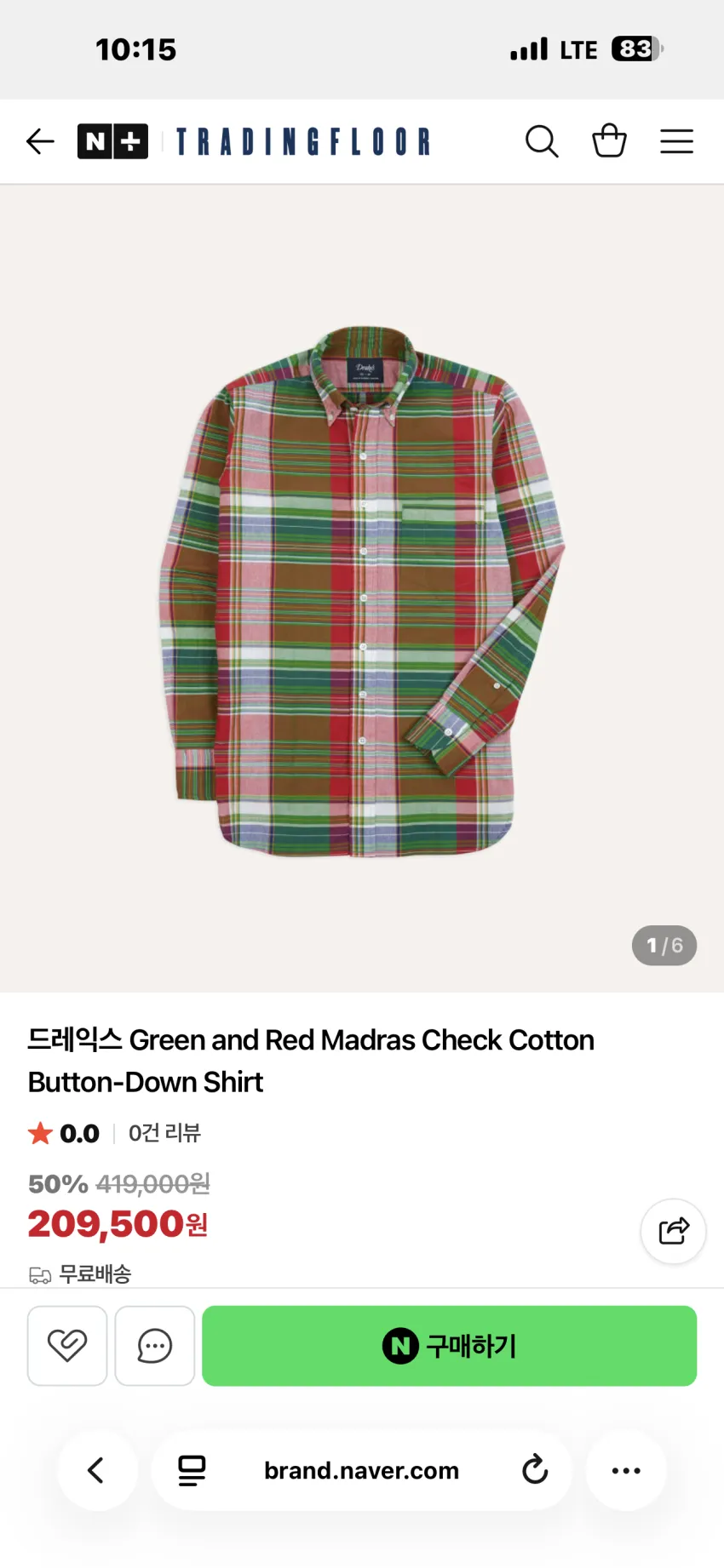Open the 0건 리뷰 reviews link

[164, 1133]
